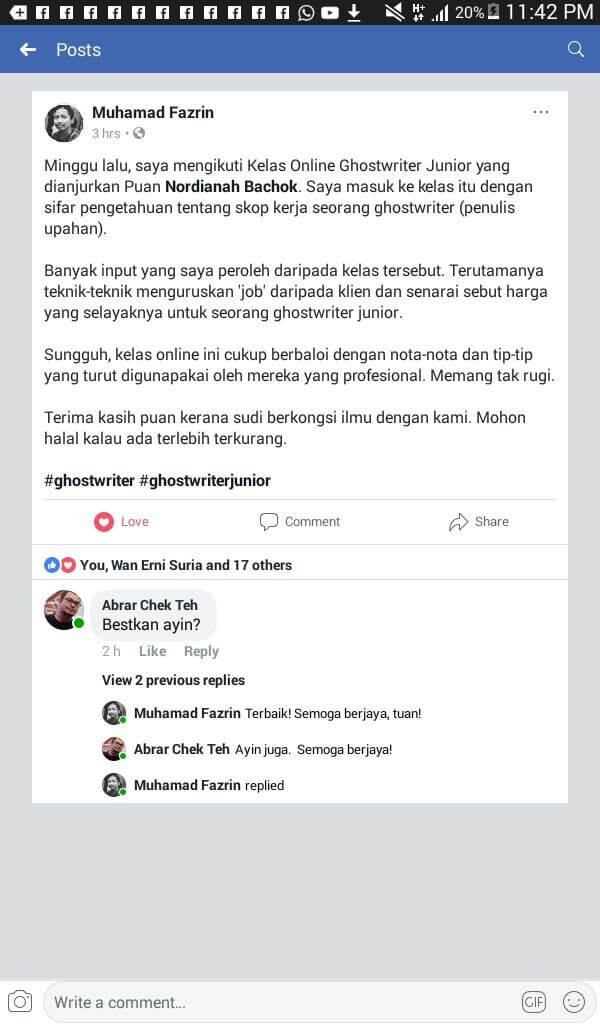Open Muhamad Fazrin replied thread
Image resolution: width=600 pixels, height=1024 pixels.
pos(208,785)
